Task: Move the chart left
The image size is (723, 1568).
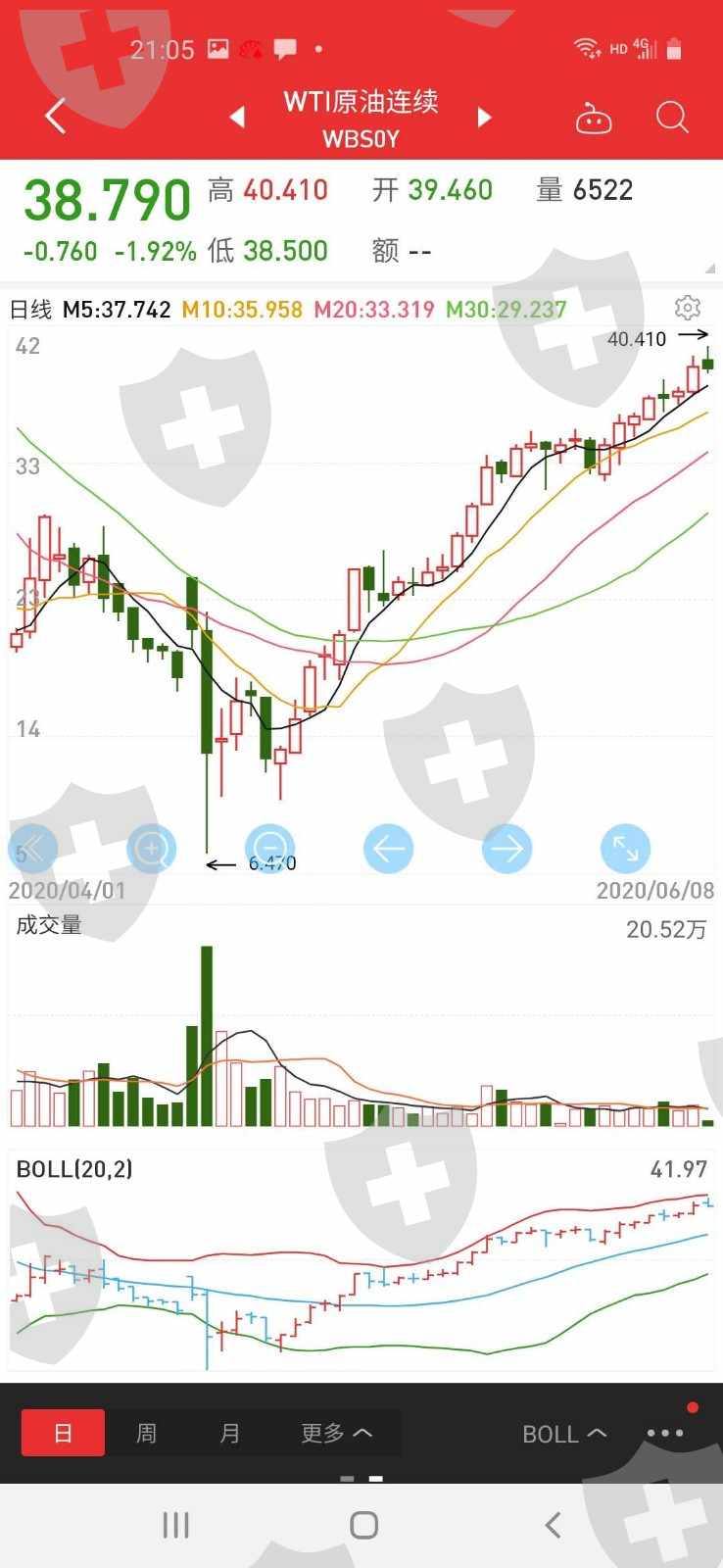Action: click(388, 849)
